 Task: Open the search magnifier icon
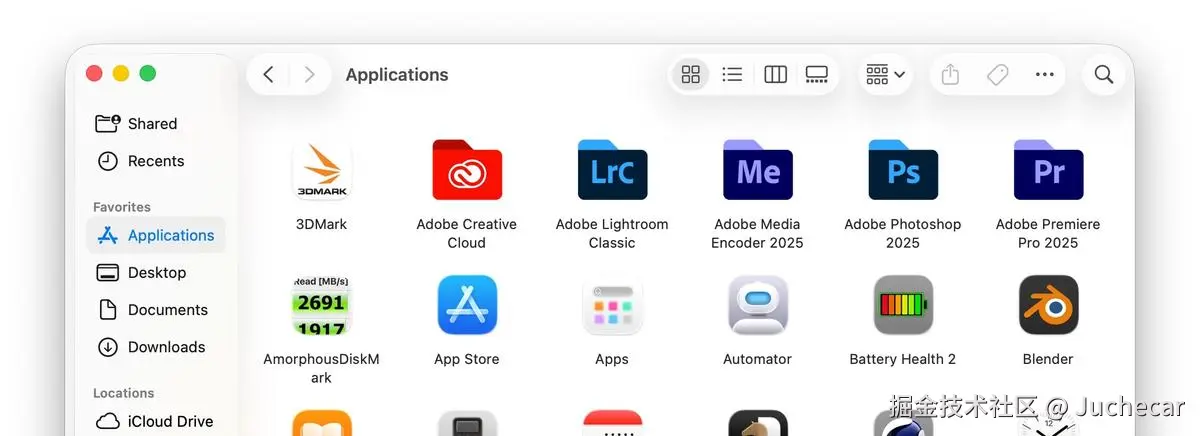click(1103, 75)
